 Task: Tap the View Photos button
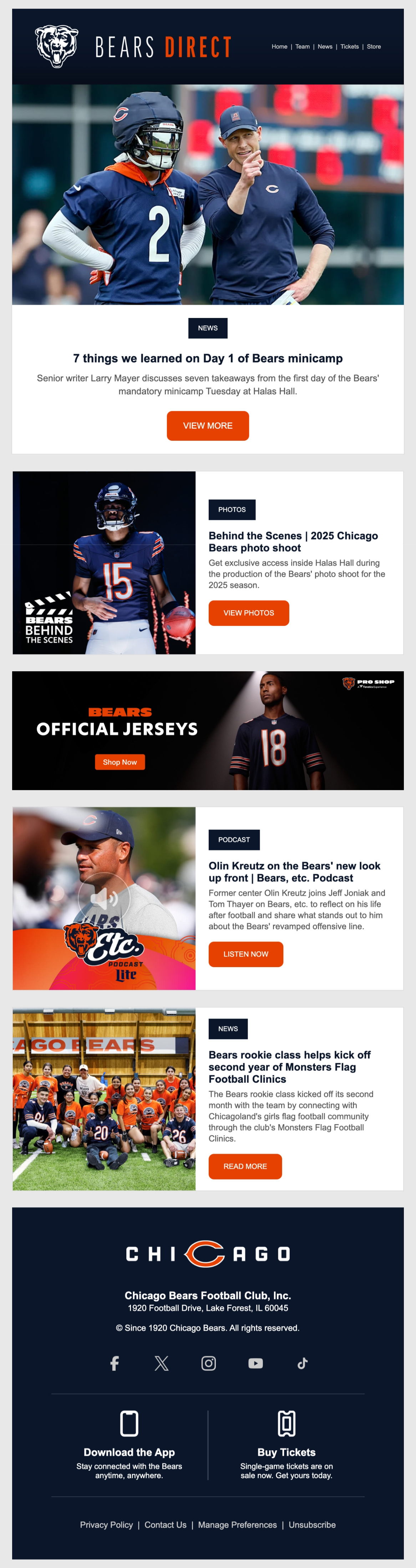coord(248,613)
